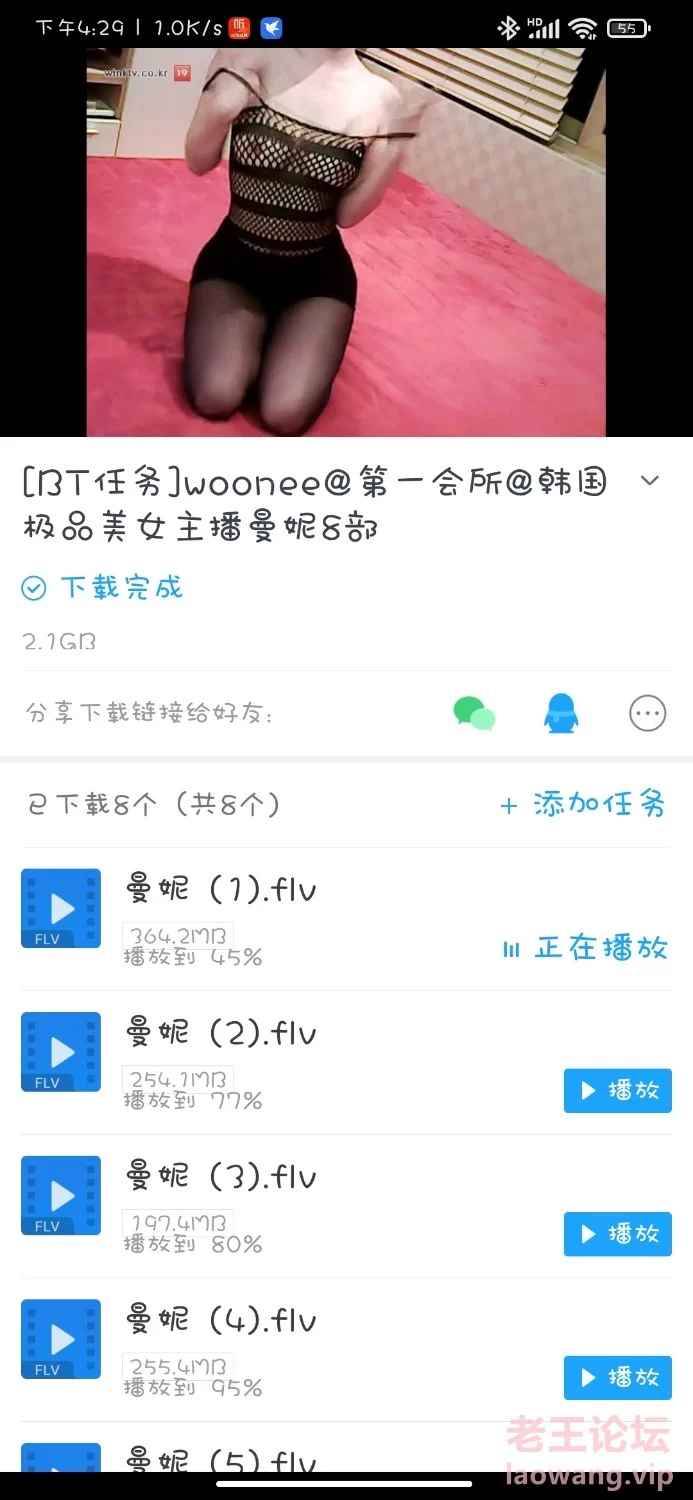The image size is (693, 1500).
Task: Expand the task title chevron
Action: 650,481
